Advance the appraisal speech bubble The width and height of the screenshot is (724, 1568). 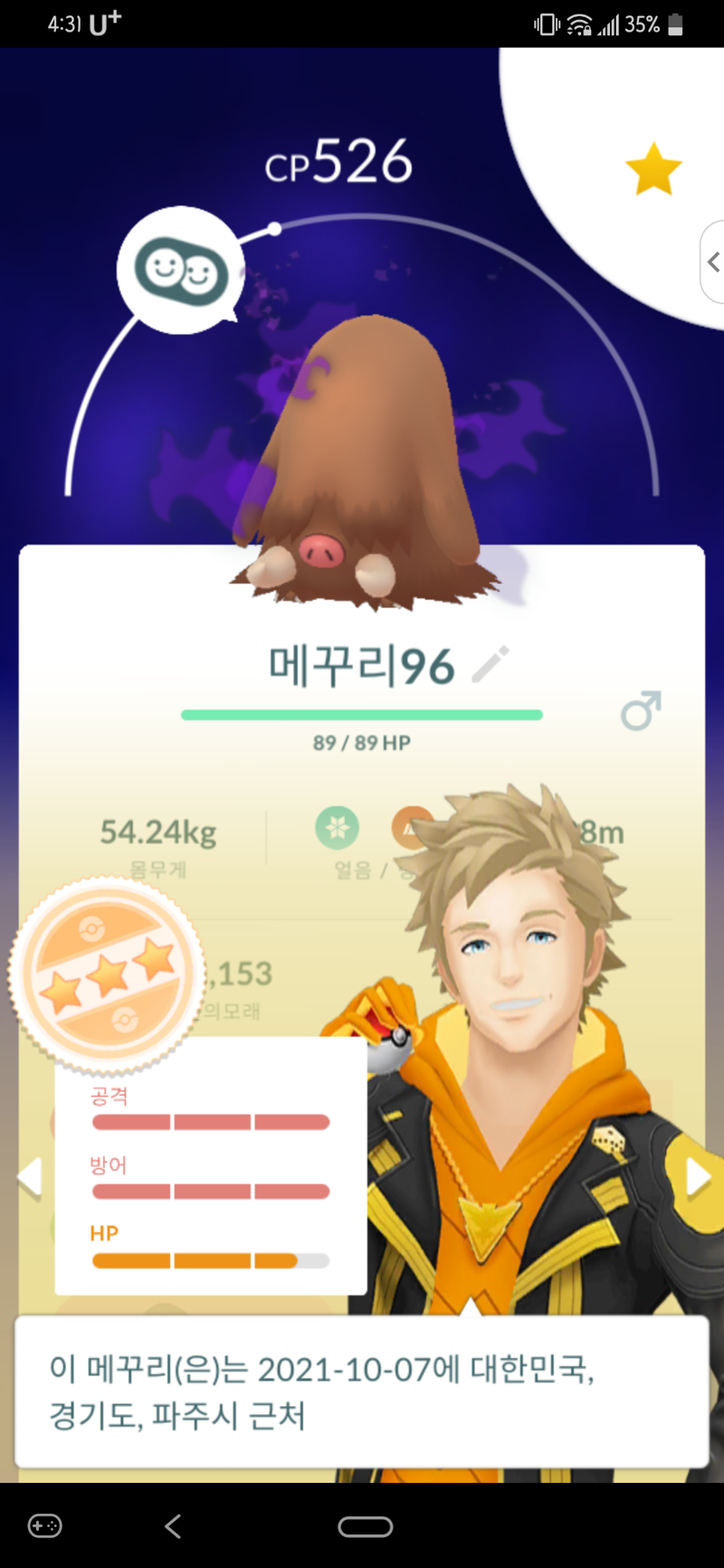click(x=362, y=1392)
